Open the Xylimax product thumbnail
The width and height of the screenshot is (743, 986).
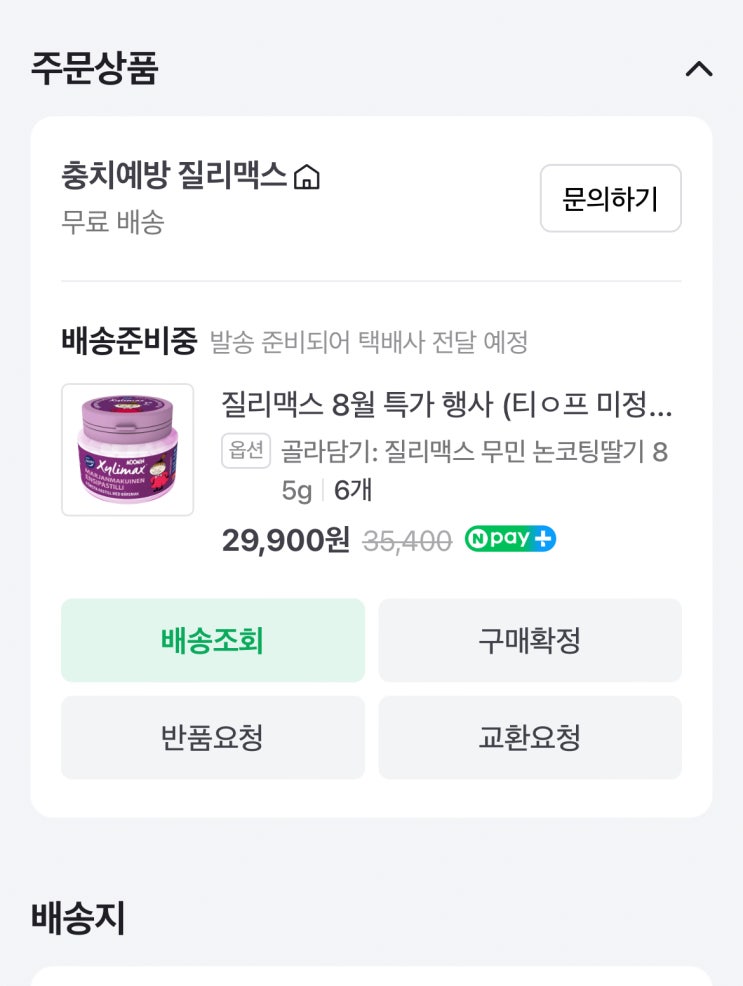tap(128, 450)
